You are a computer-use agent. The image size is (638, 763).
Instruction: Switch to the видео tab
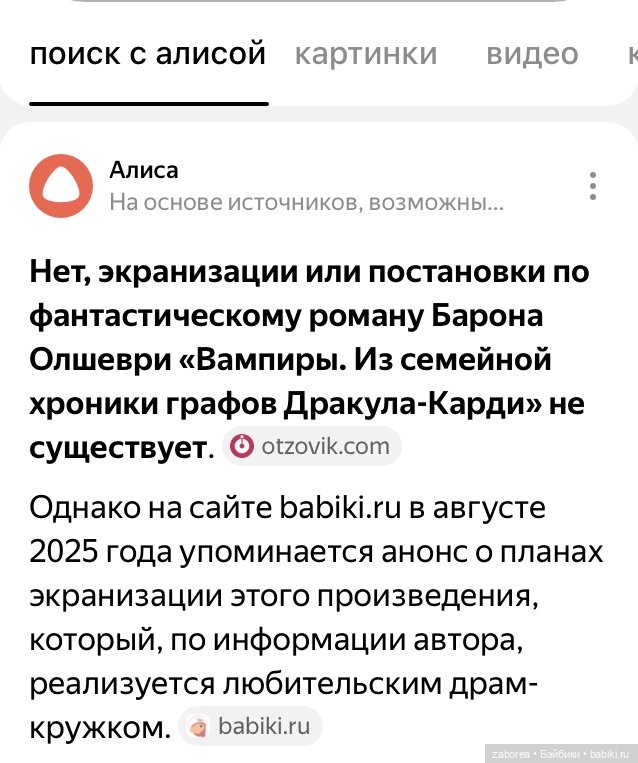click(532, 53)
